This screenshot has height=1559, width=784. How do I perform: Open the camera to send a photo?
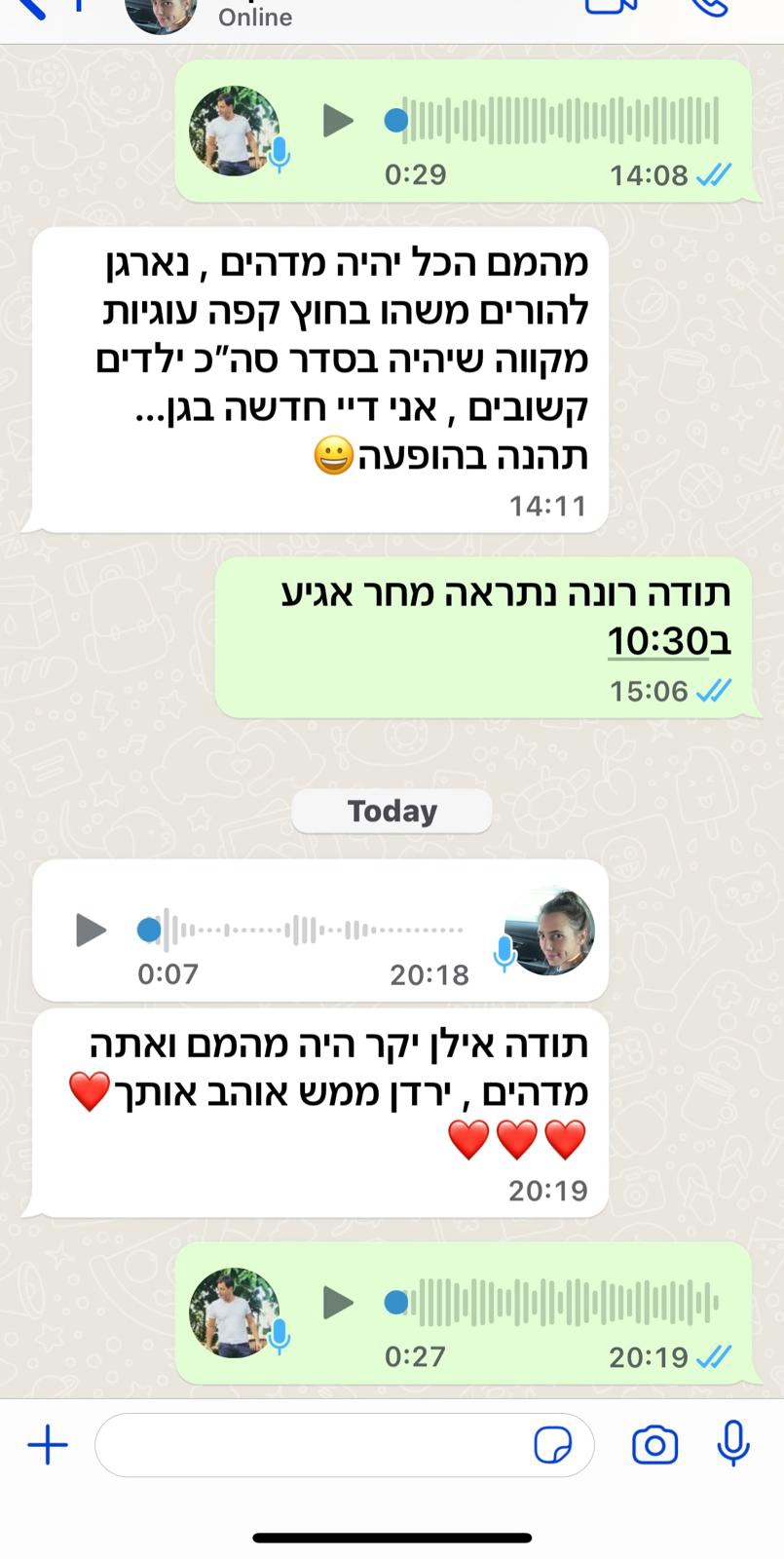654,1444
